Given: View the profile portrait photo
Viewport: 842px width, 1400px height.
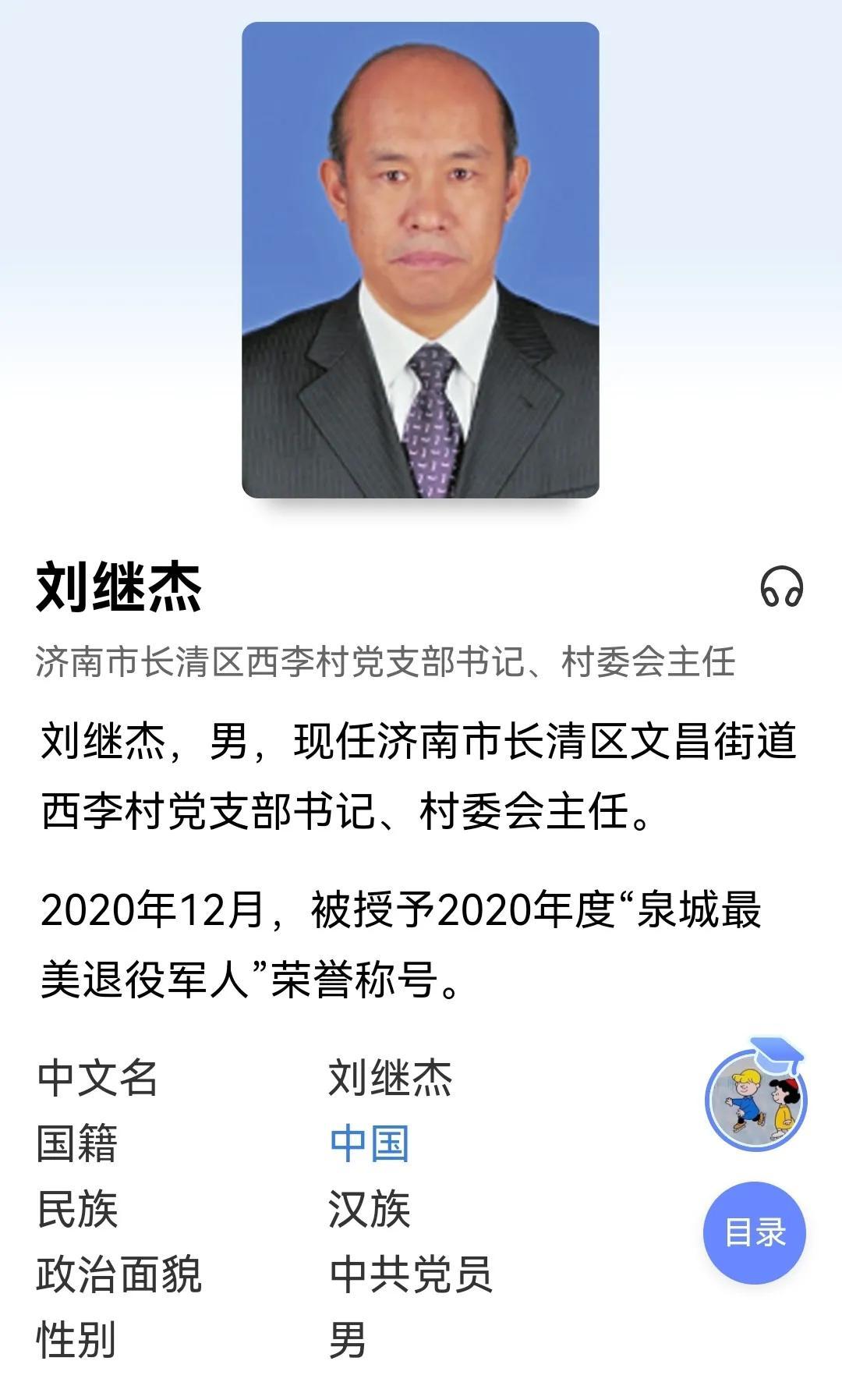Looking at the screenshot, I should 420,260.
